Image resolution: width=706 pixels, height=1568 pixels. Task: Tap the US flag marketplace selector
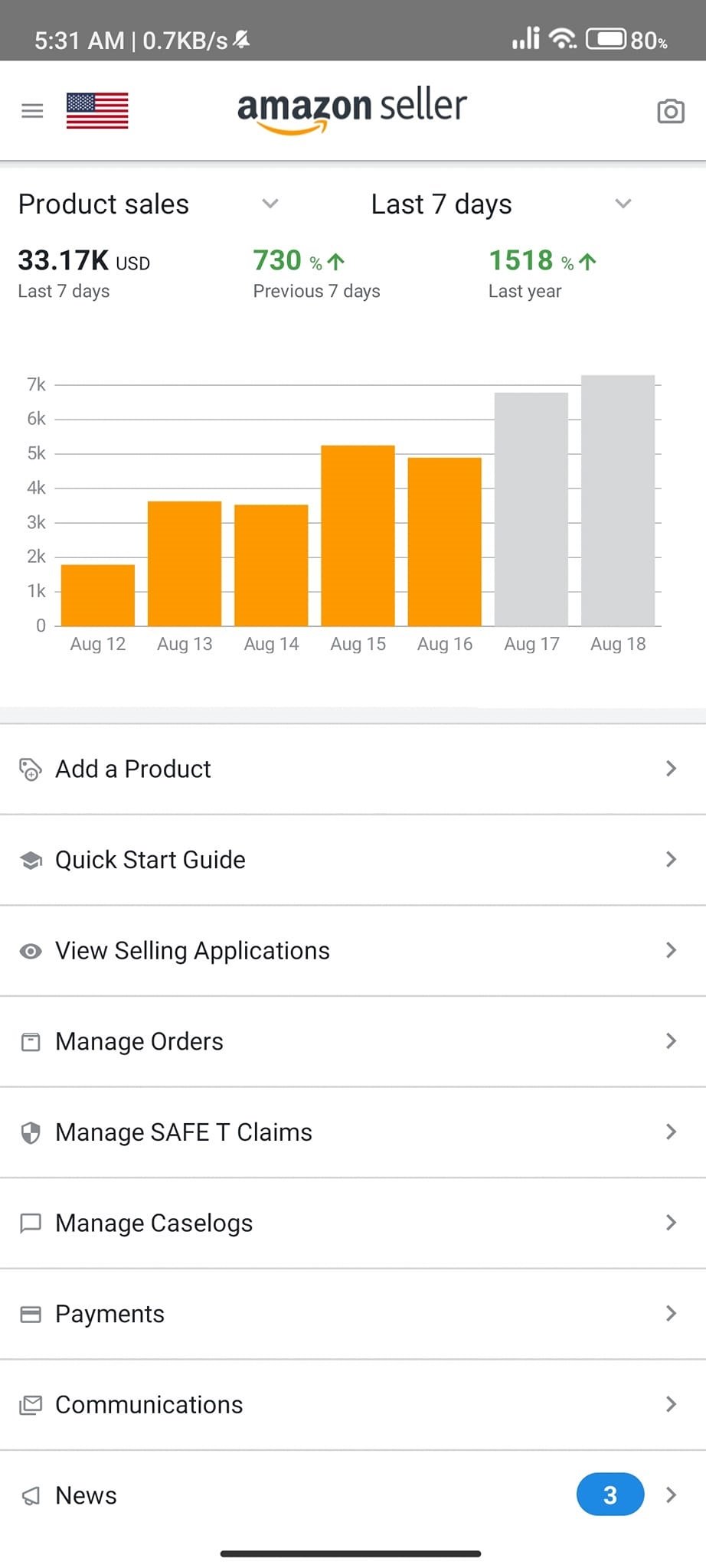point(97,111)
